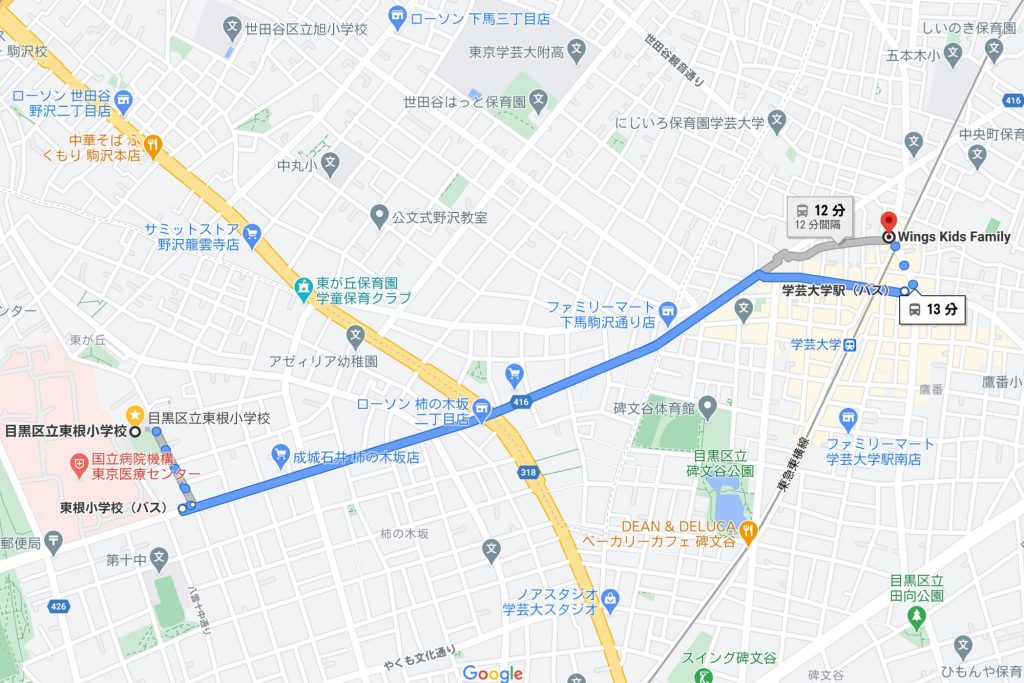This screenshot has width=1024, height=683.
Task: Open 中華そば ふくもり 駒沢本店 restaurant pin
Action: pyautogui.click(x=152, y=145)
